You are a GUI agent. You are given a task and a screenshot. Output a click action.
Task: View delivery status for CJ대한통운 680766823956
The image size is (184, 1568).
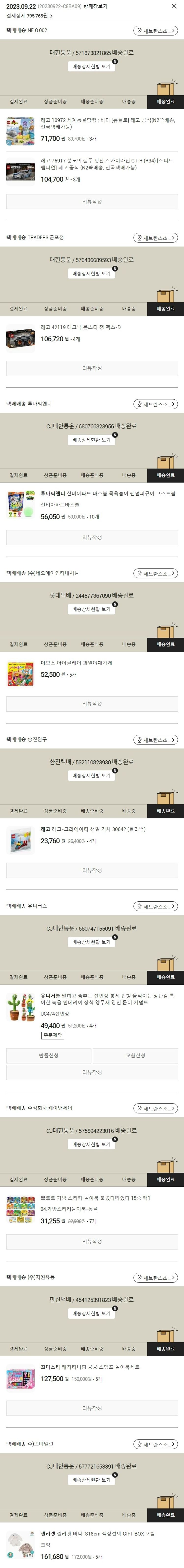pyautogui.click(x=92, y=440)
